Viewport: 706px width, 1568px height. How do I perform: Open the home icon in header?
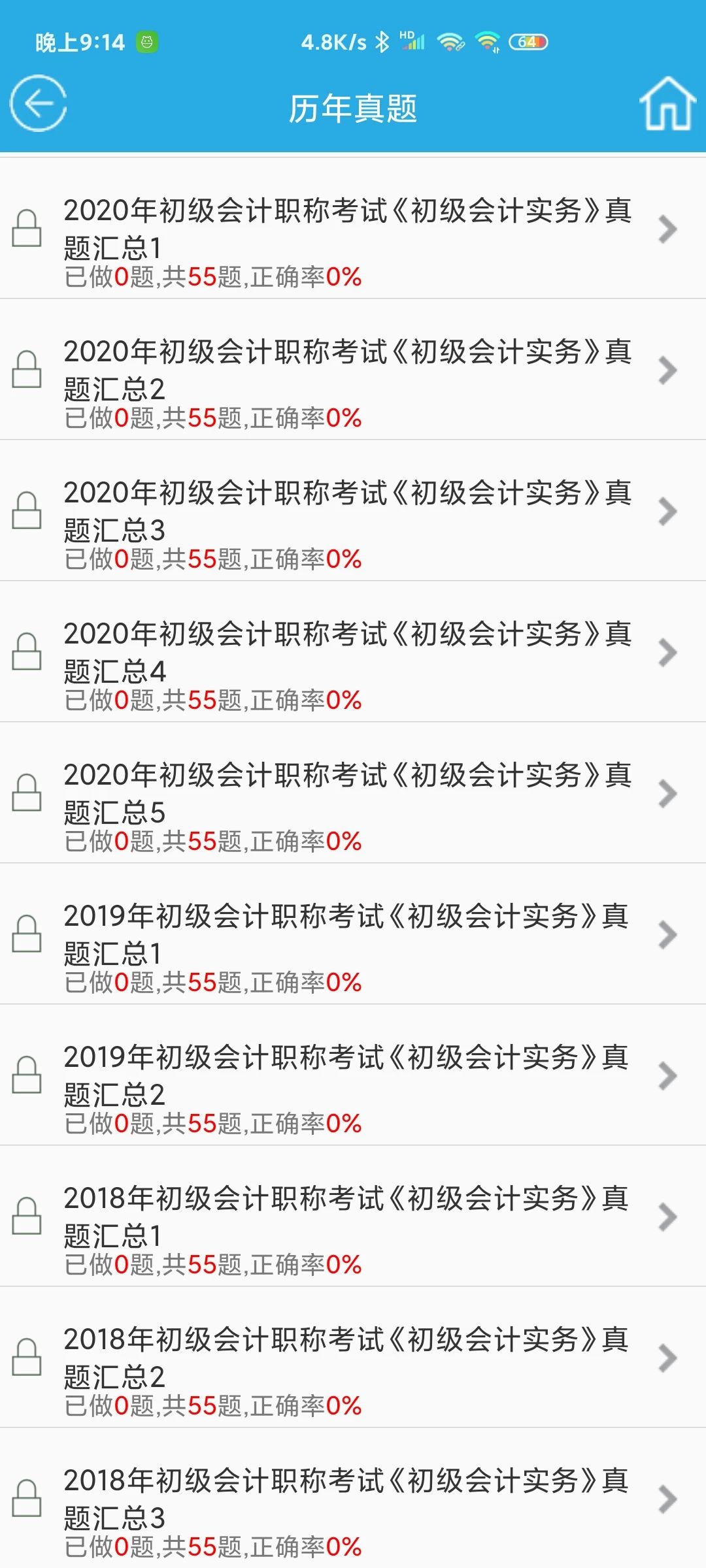coord(667,105)
